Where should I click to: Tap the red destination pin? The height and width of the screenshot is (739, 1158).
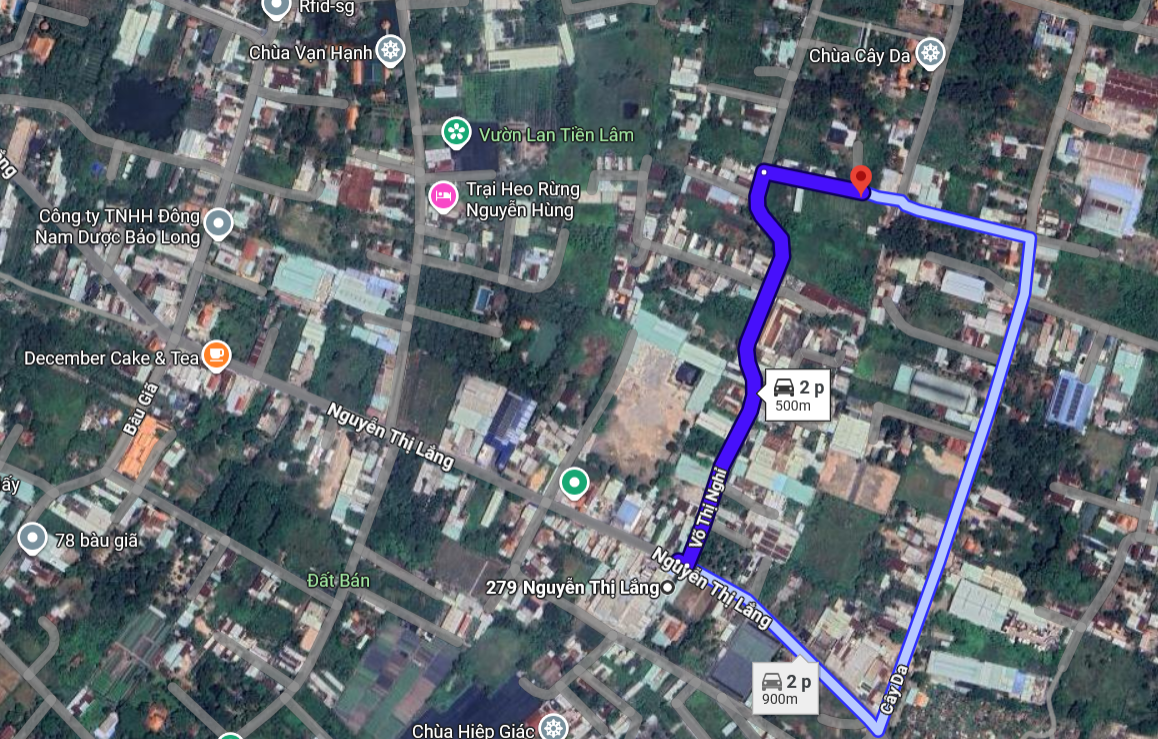[860, 180]
